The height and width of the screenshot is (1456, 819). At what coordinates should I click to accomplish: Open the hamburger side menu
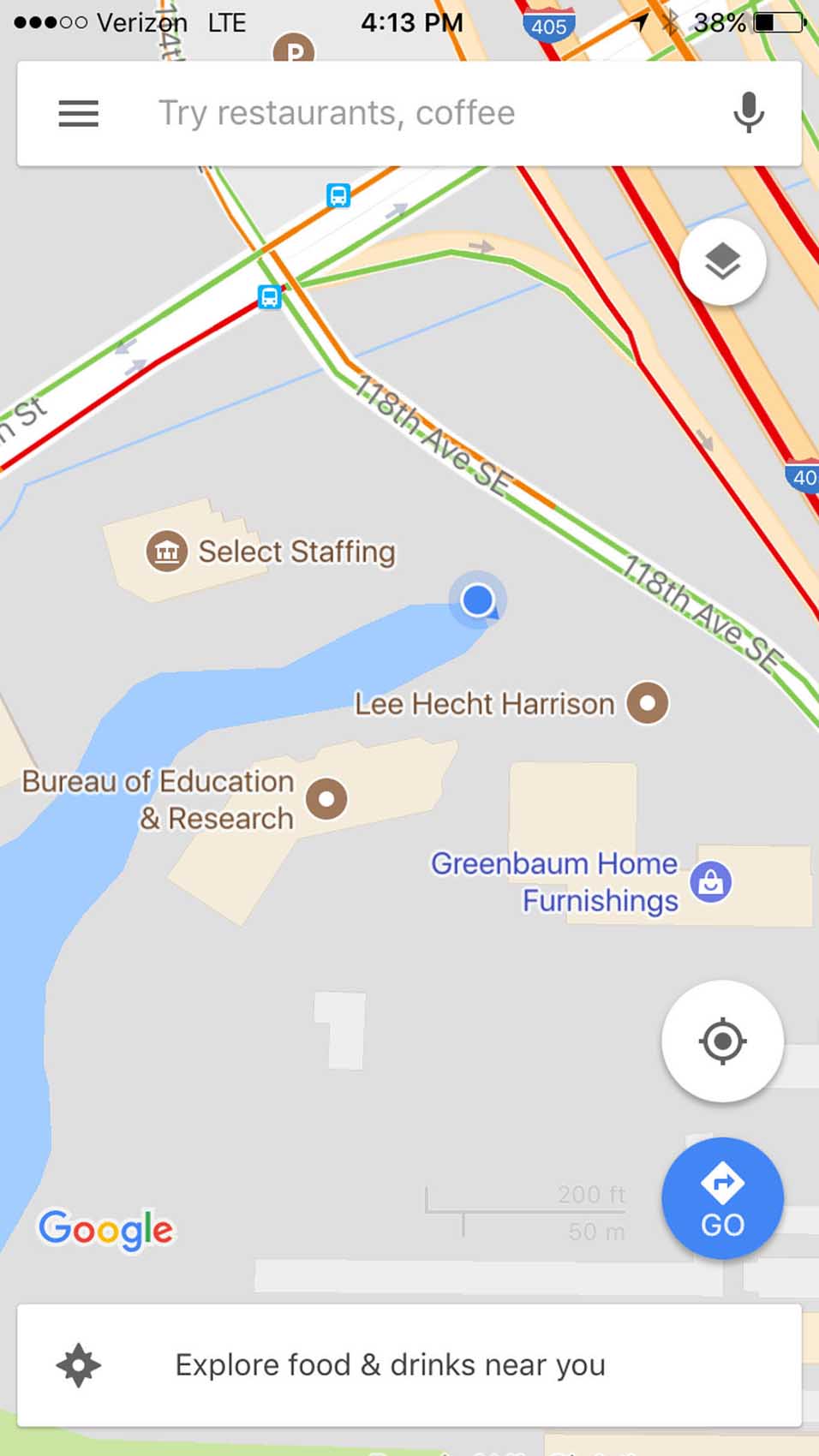pyautogui.click(x=78, y=113)
